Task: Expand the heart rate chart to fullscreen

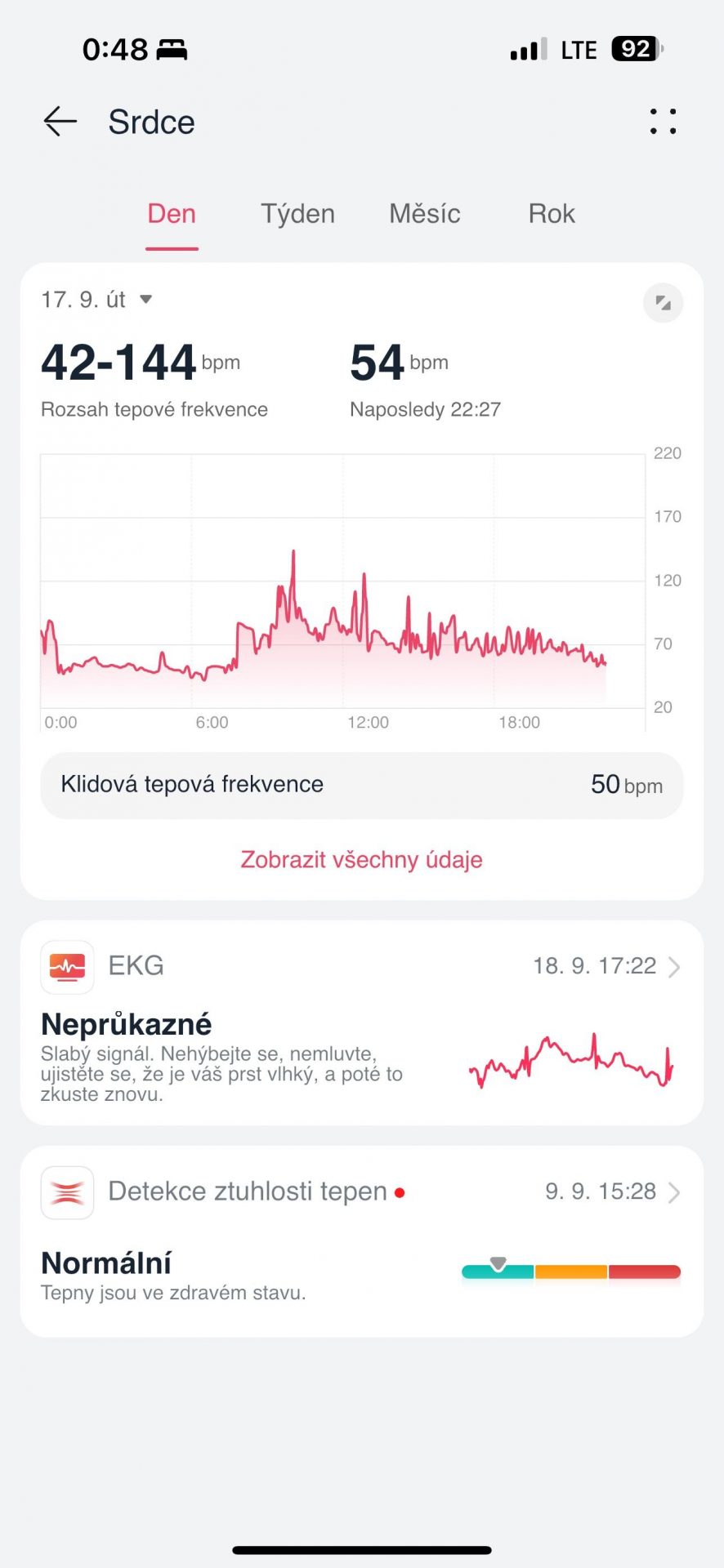Action: pos(663,304)
